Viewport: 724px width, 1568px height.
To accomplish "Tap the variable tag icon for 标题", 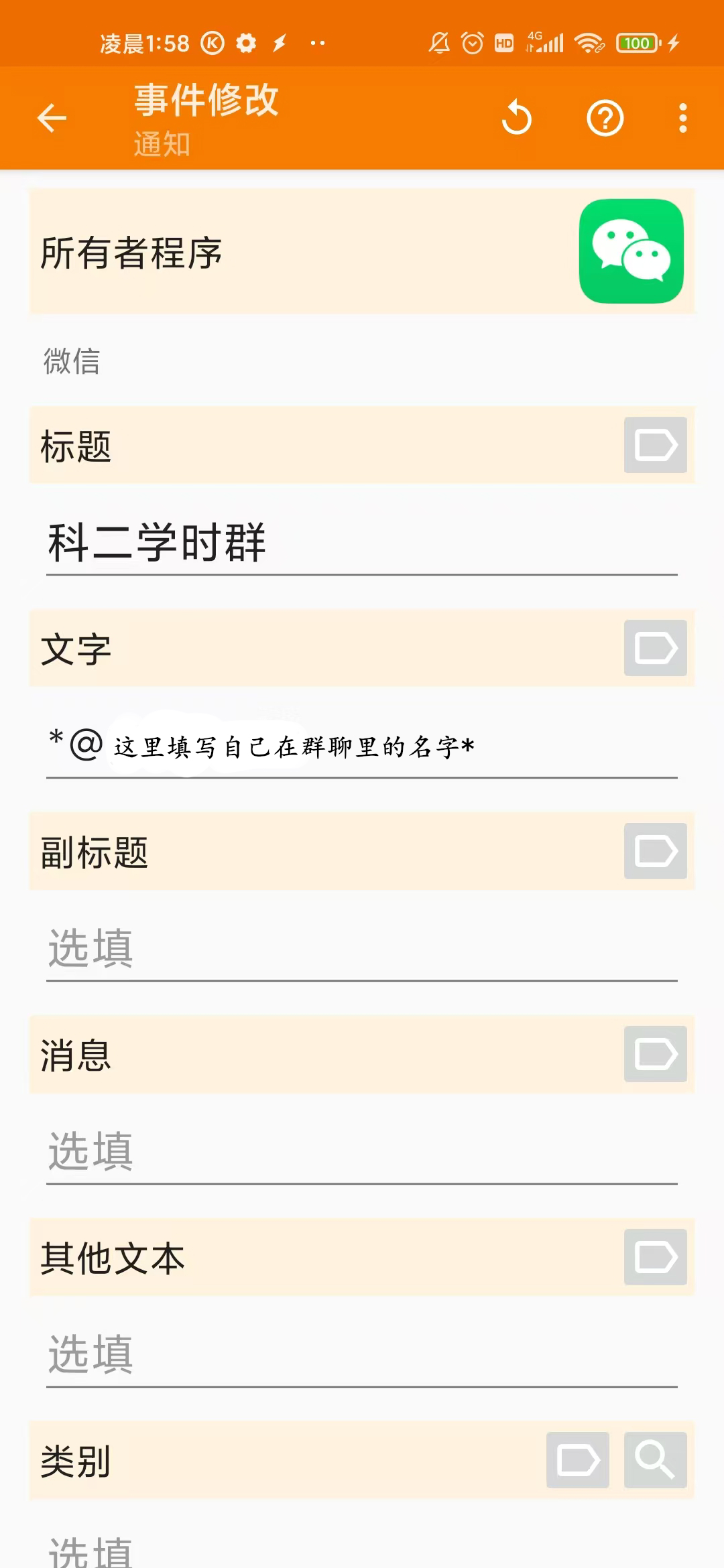I will click(655, 445).
